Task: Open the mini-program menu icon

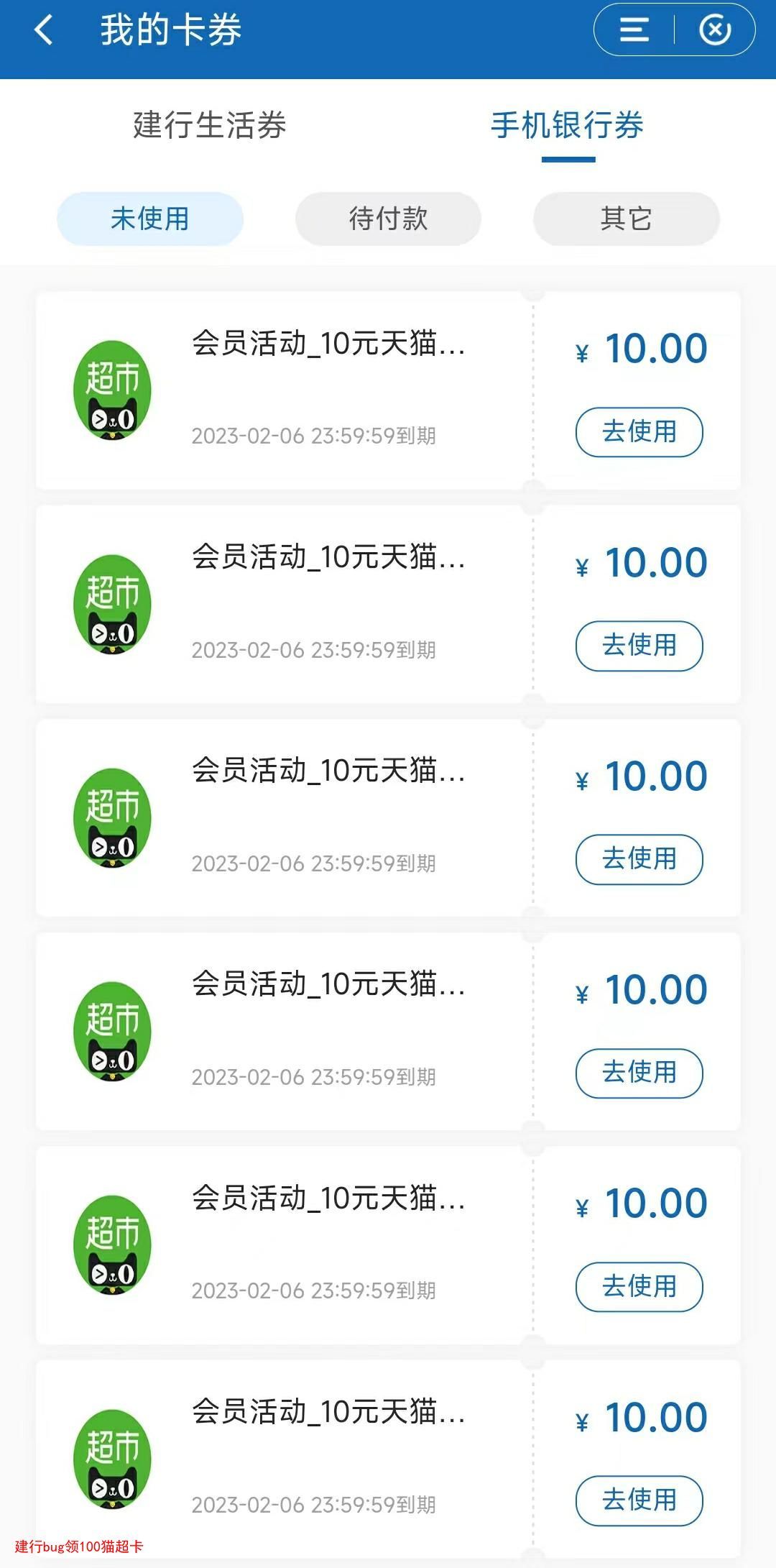Action: (634, 30)
